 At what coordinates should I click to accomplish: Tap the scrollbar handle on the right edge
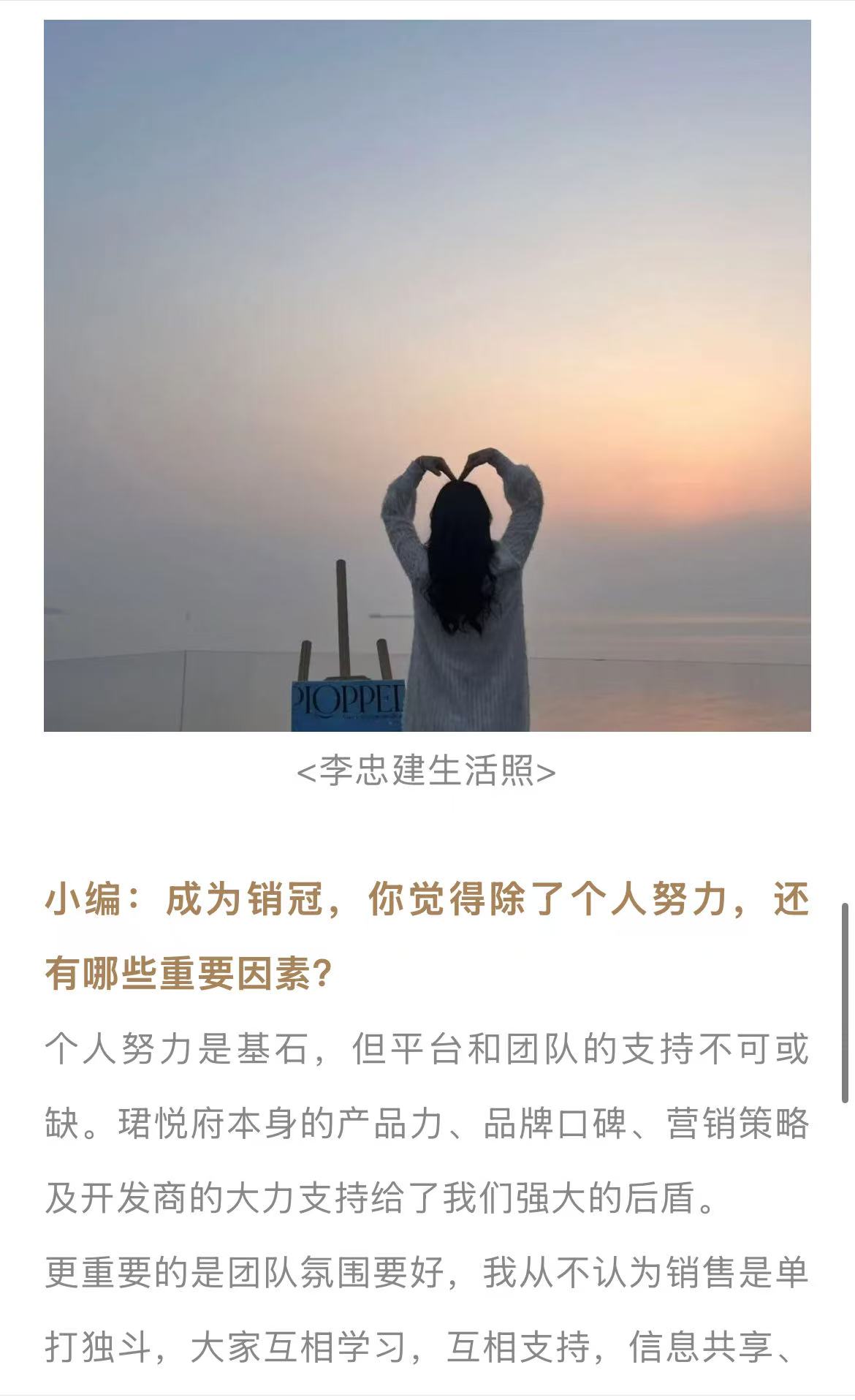[x=845, y=1002]
